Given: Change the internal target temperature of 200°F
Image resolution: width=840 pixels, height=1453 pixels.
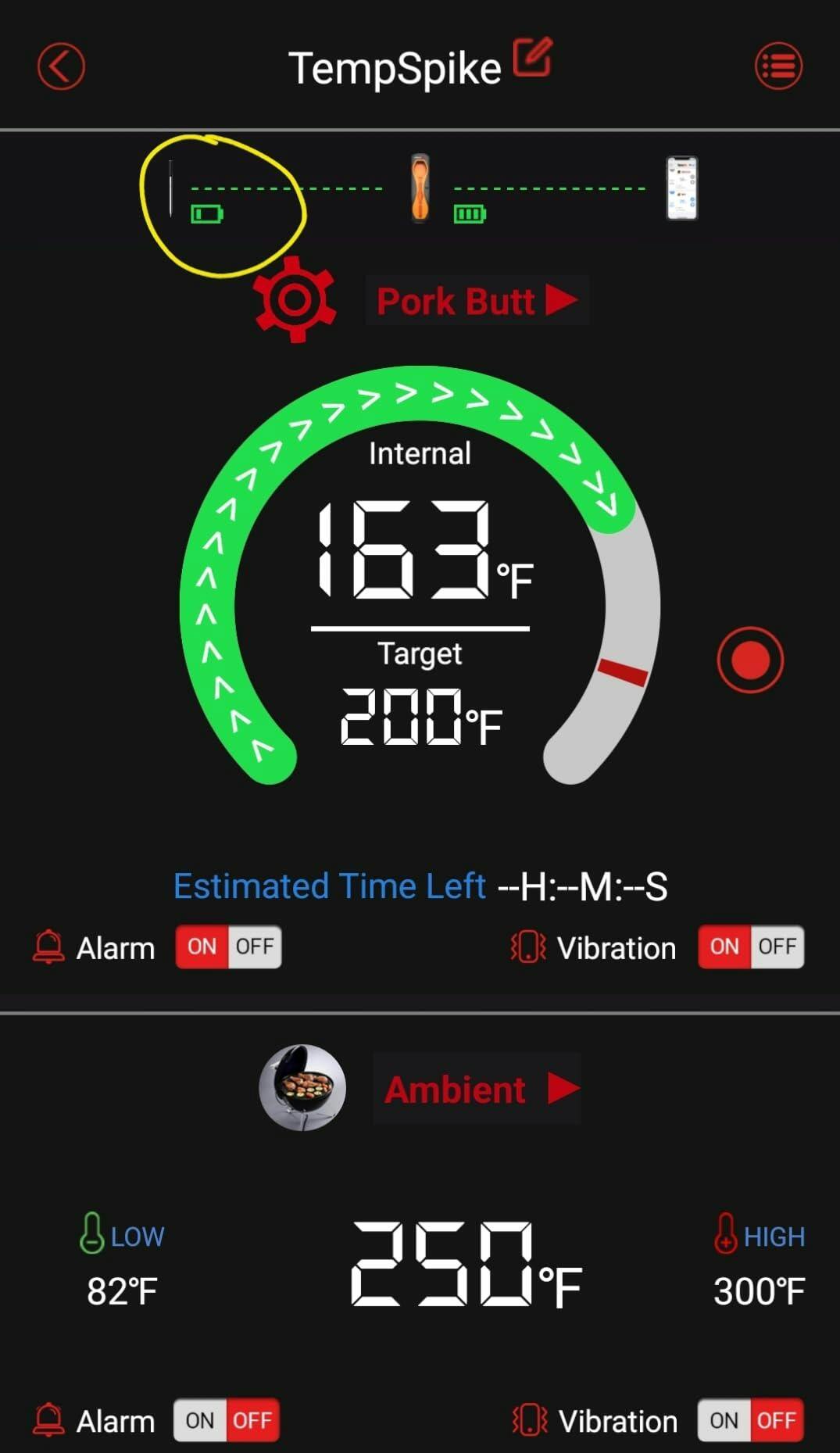Looking at the screenshot, I should [x=421, y=717].
